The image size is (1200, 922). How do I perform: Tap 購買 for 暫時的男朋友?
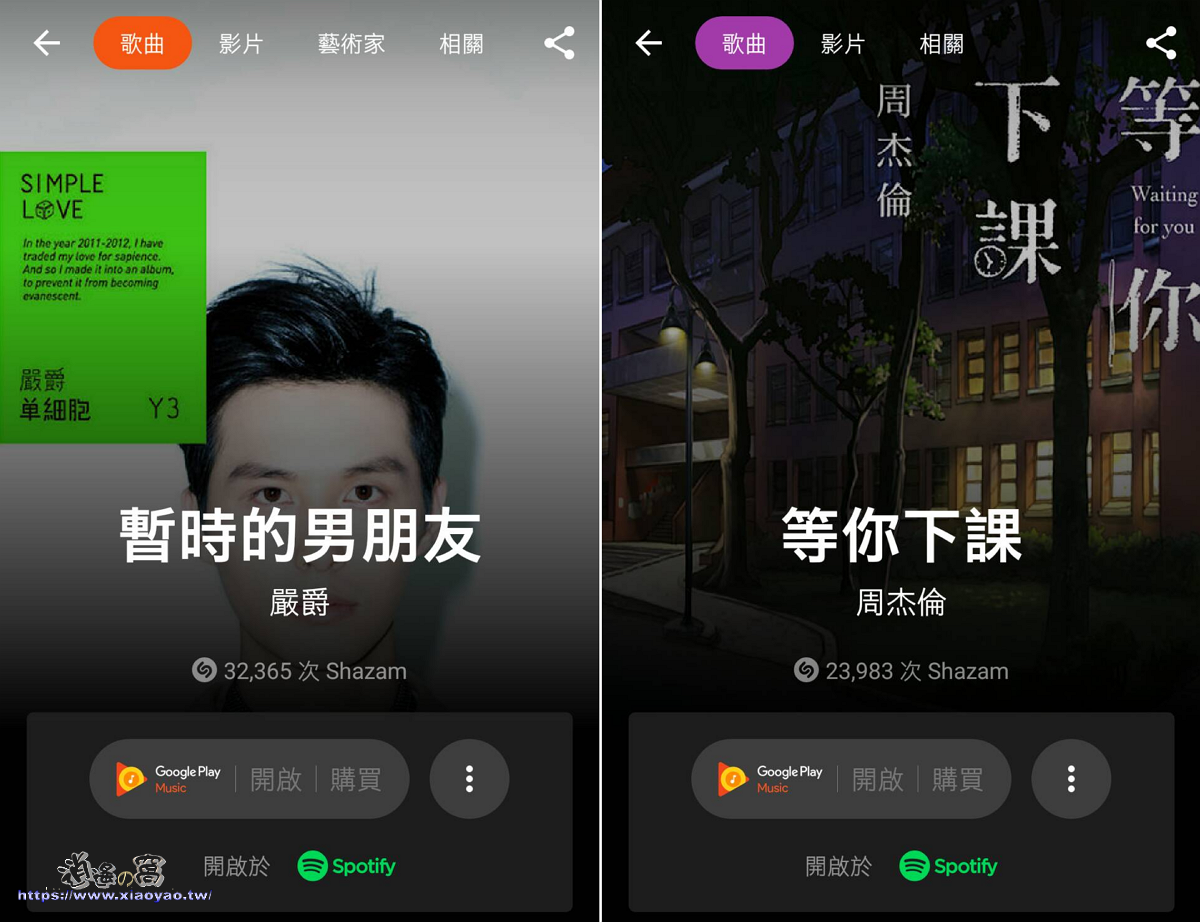[356, 779]
